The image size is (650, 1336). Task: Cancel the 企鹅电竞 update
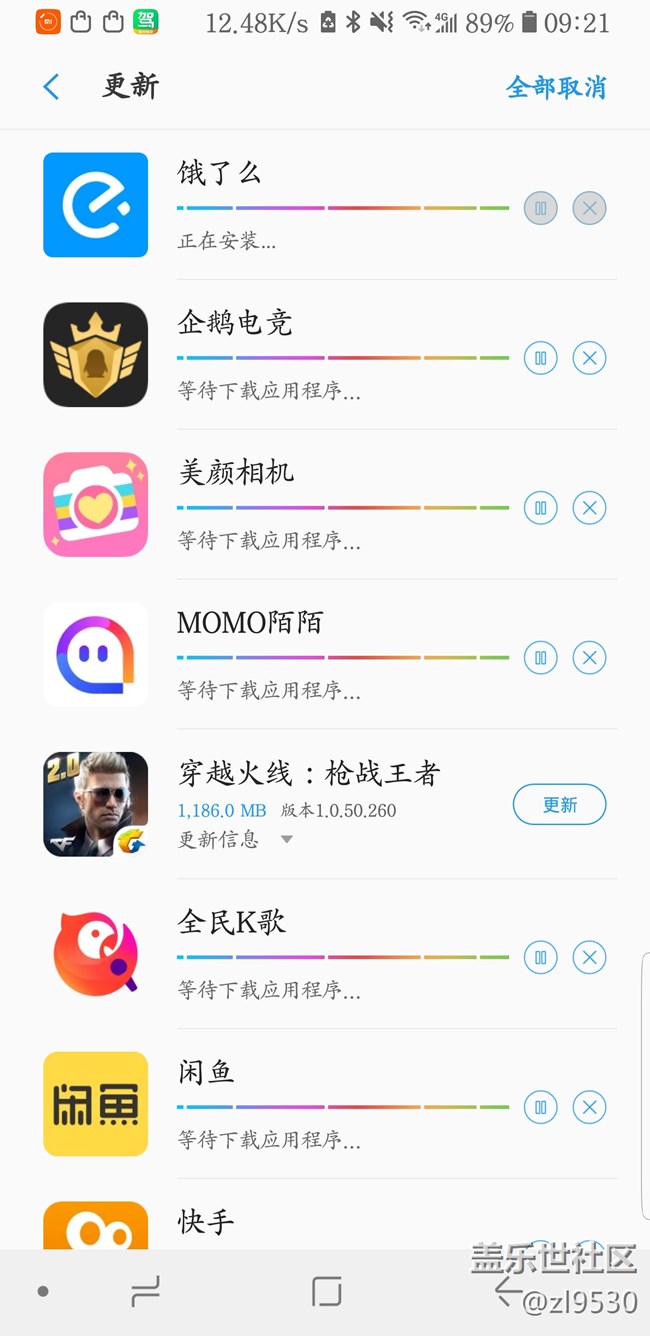click(x=589, y=358)
